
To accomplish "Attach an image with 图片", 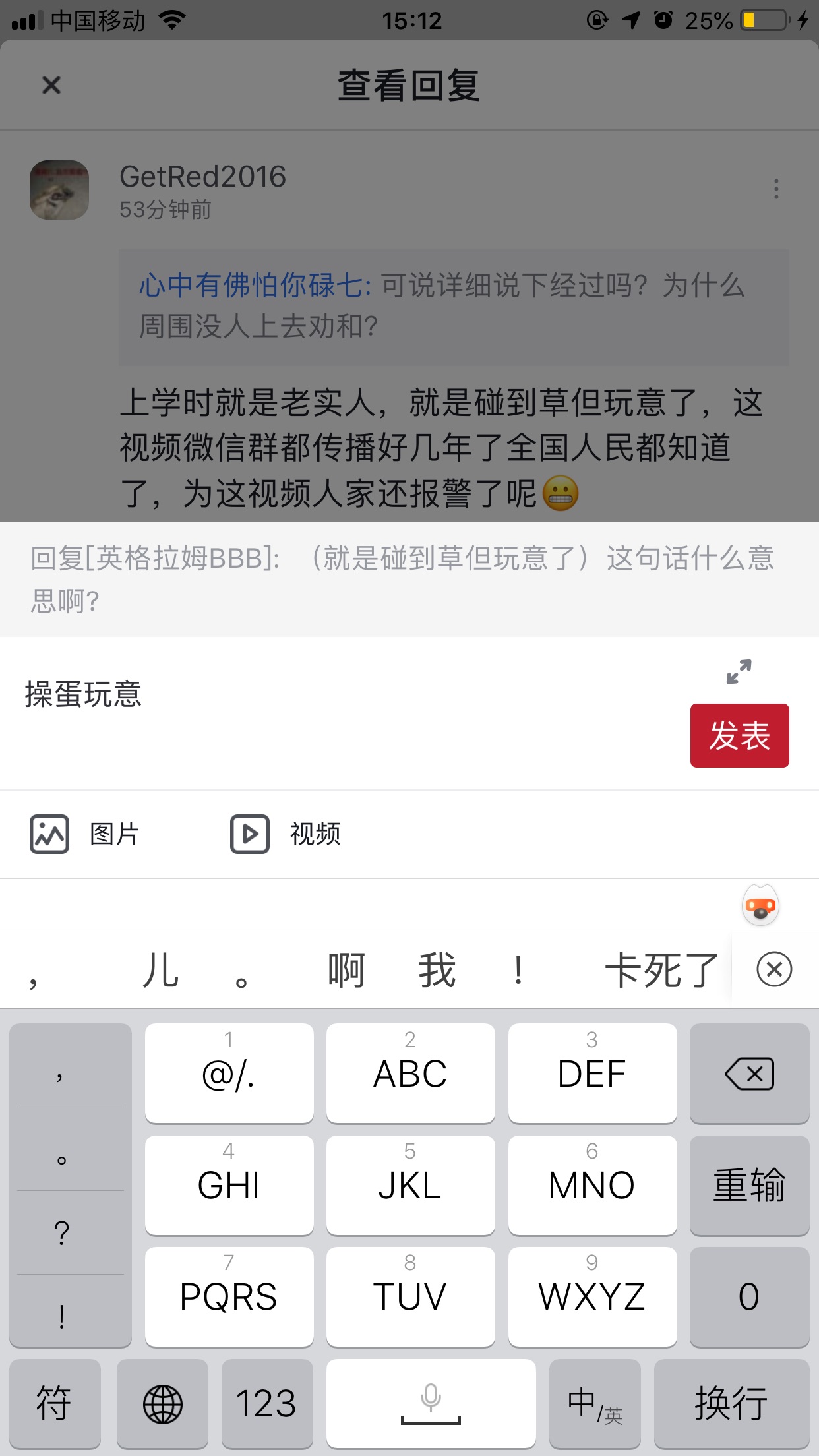I will coord(84,834).
